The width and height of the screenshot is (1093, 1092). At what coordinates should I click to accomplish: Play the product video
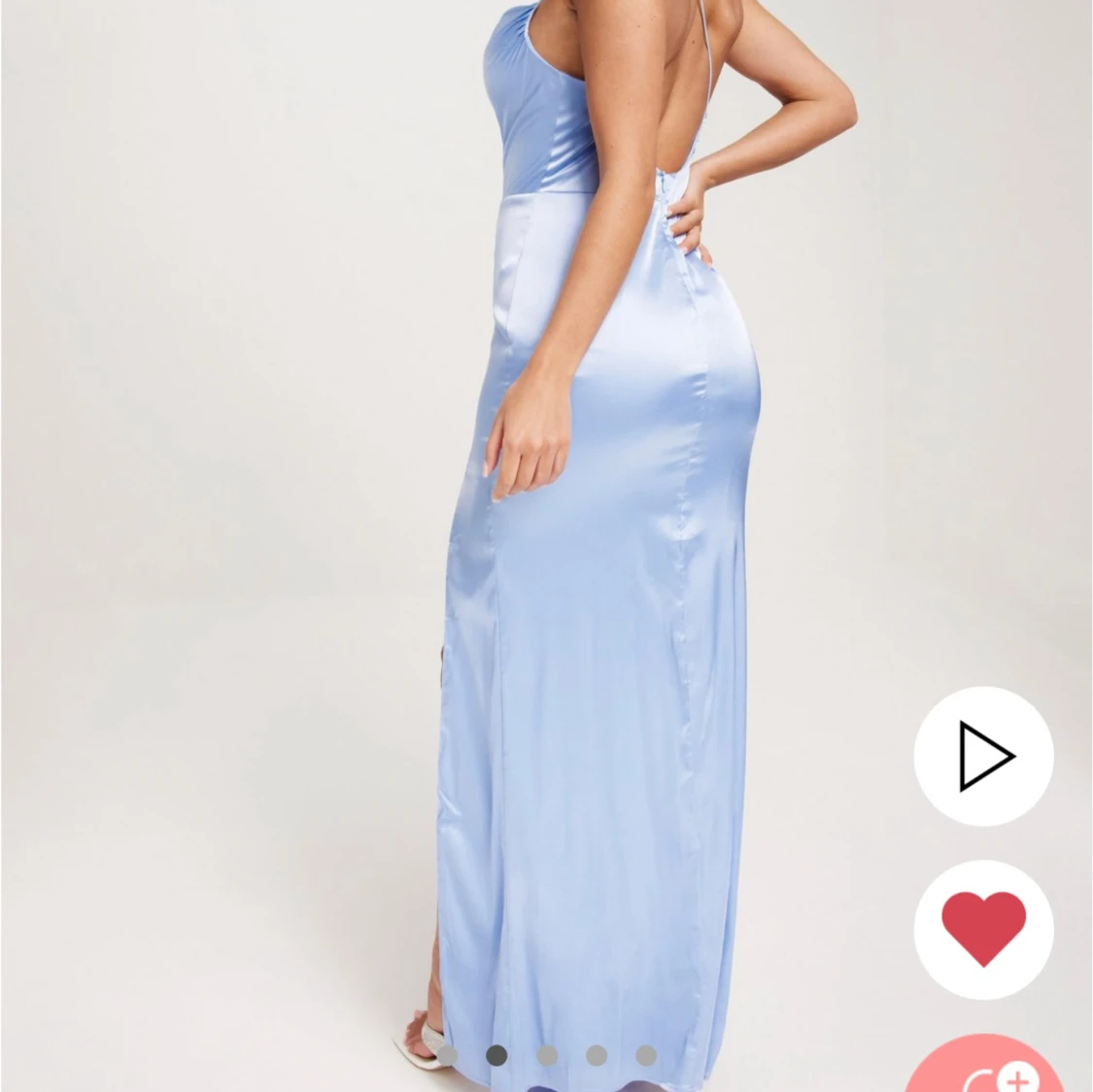pos(983,756)
